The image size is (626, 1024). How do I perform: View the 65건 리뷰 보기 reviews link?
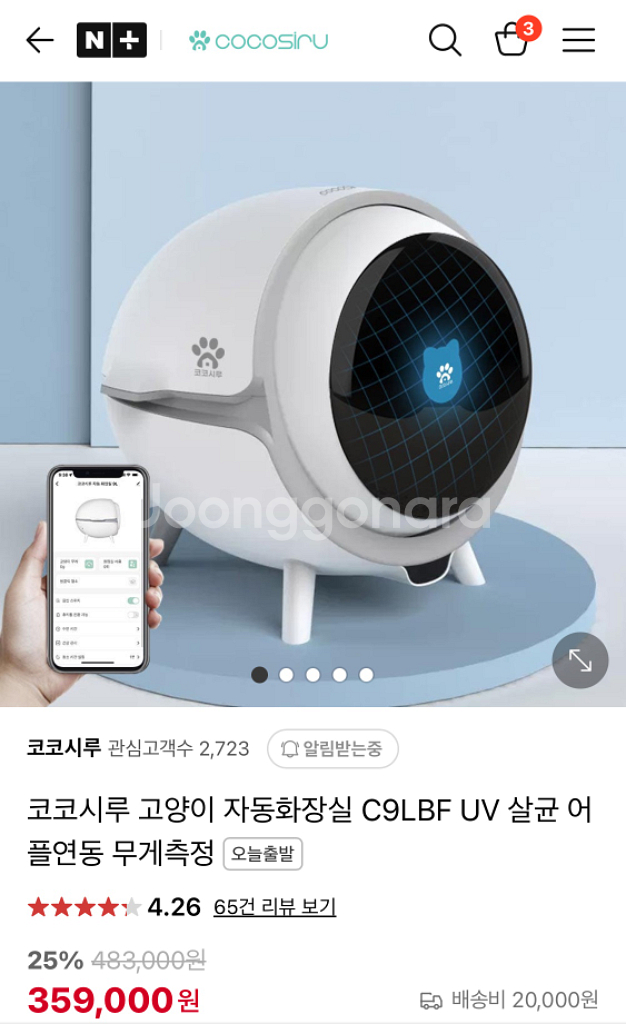click(275, 906)
